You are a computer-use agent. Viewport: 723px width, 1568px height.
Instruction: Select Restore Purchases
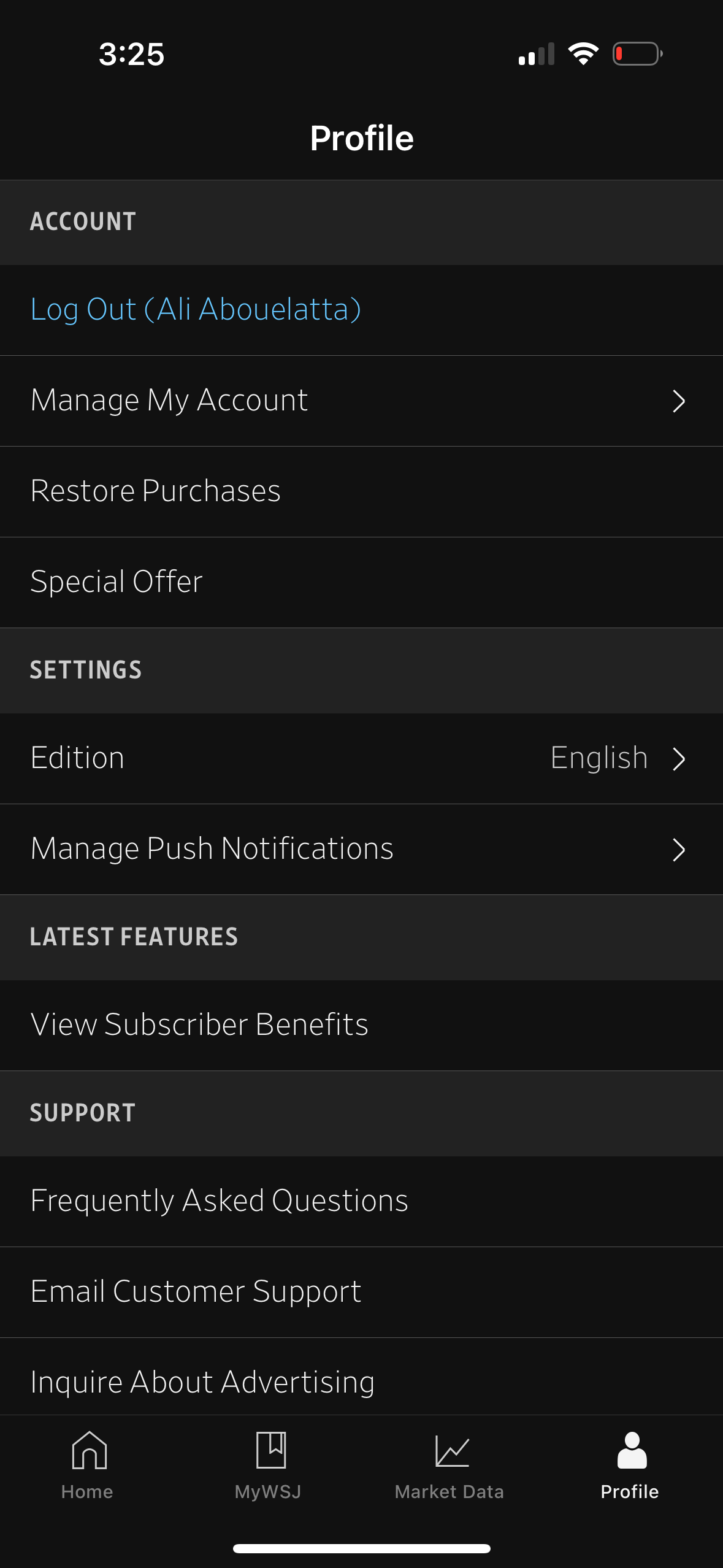click(156, 491)
